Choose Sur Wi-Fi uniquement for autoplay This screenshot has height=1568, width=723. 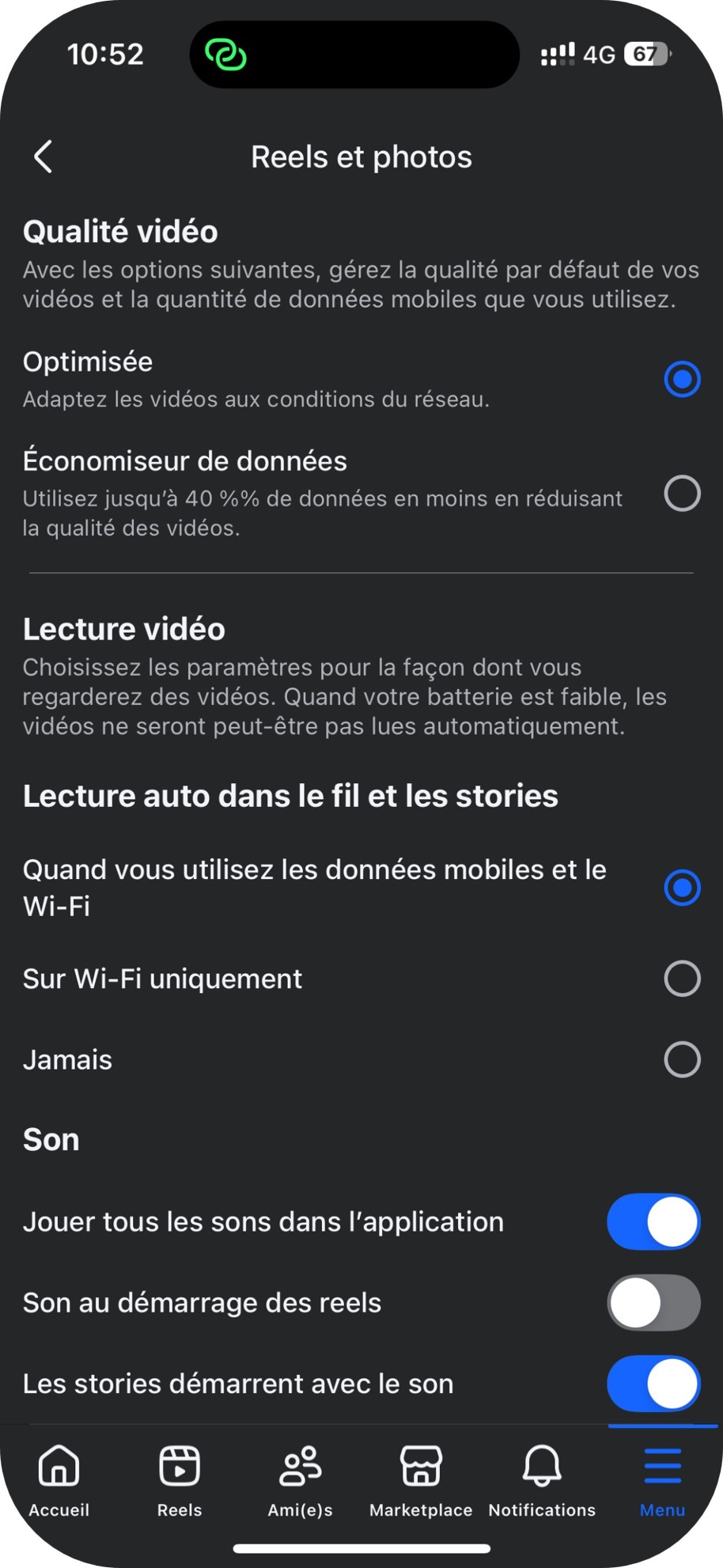[x=680, y=979]
